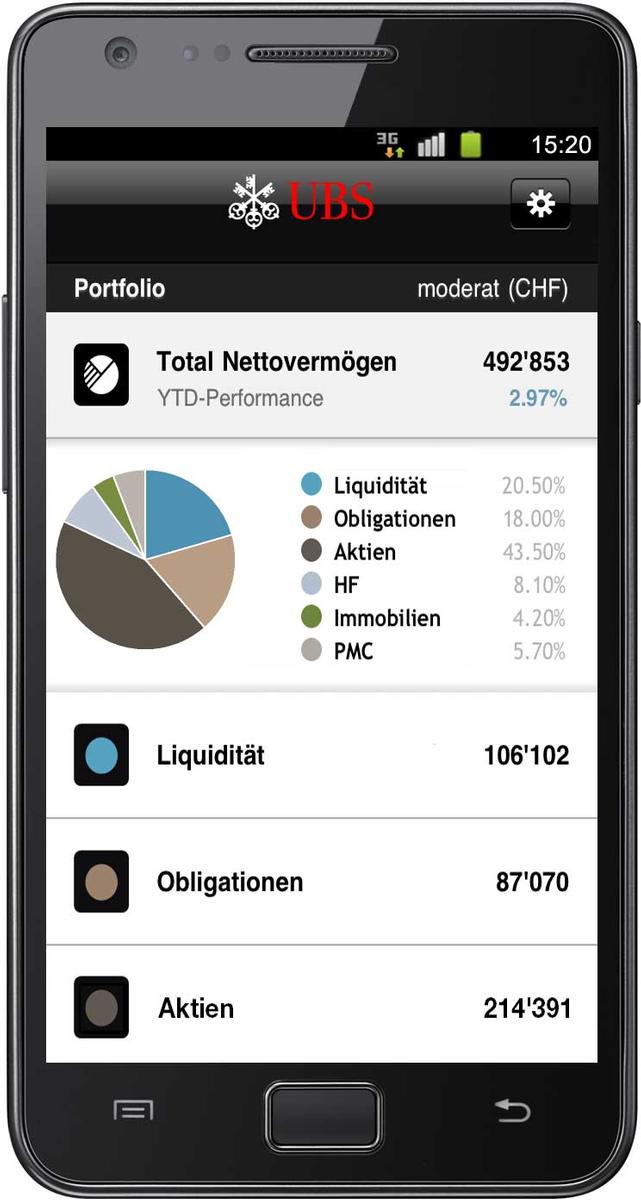Open the Aktien position row
This screenshot has width=641, height=1200.
tap(321, 1004)
